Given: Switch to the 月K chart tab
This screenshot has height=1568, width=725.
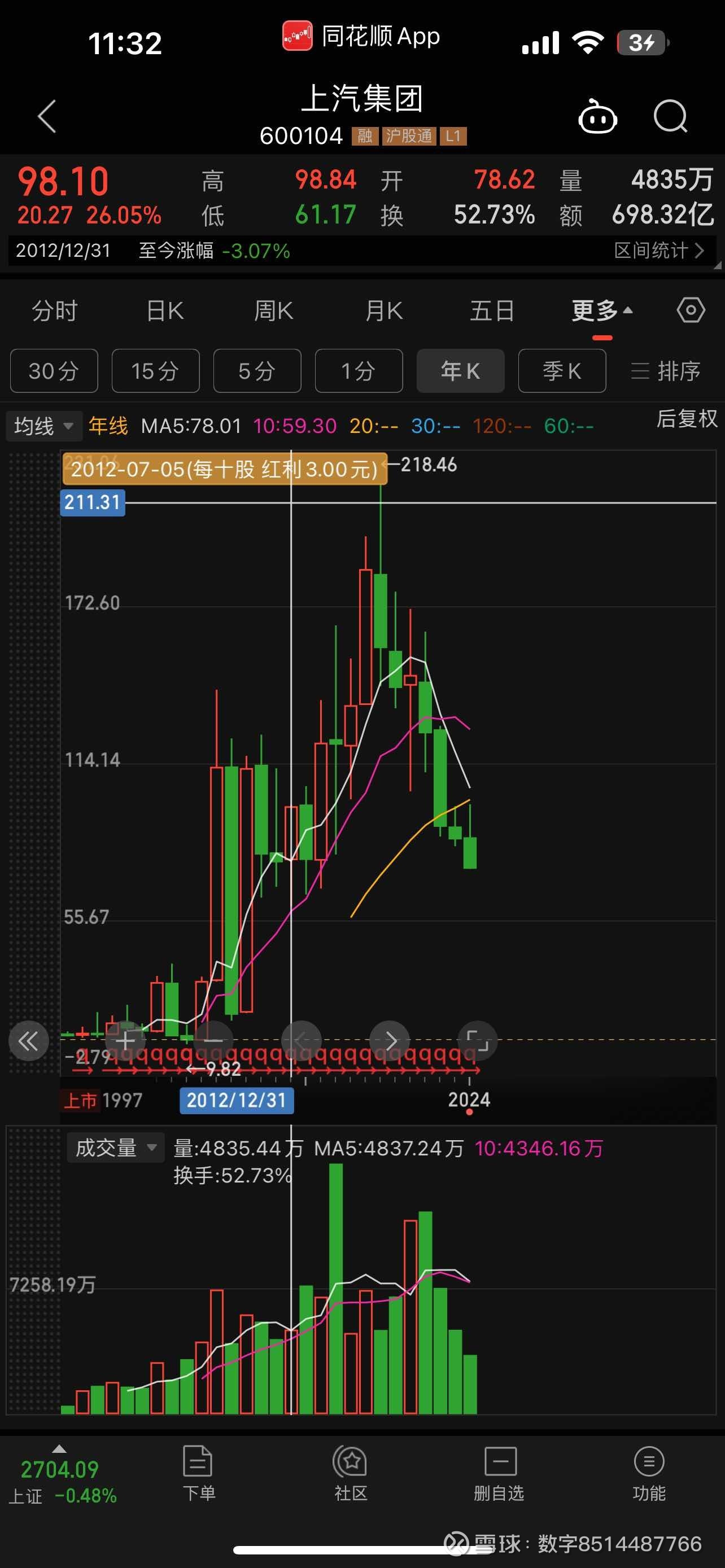Looking at the screenshot, I should click(383, 311).
